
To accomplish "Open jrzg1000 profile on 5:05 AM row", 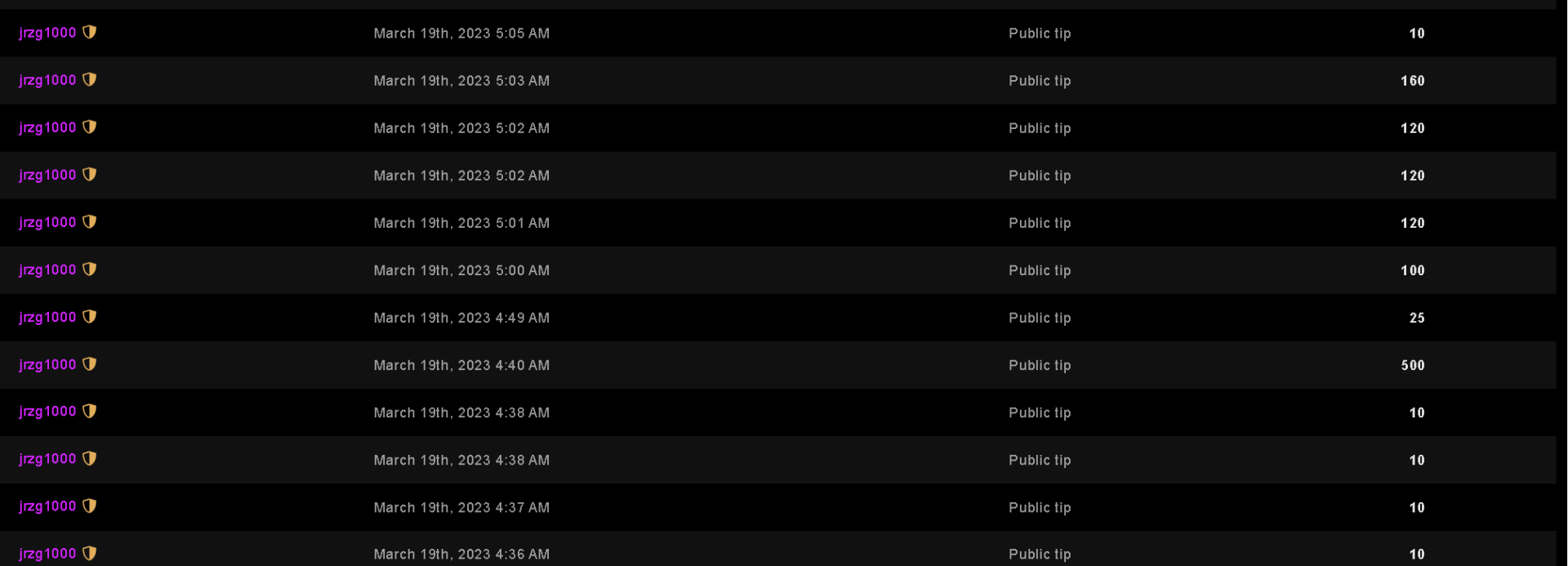I will coord(47,33).
